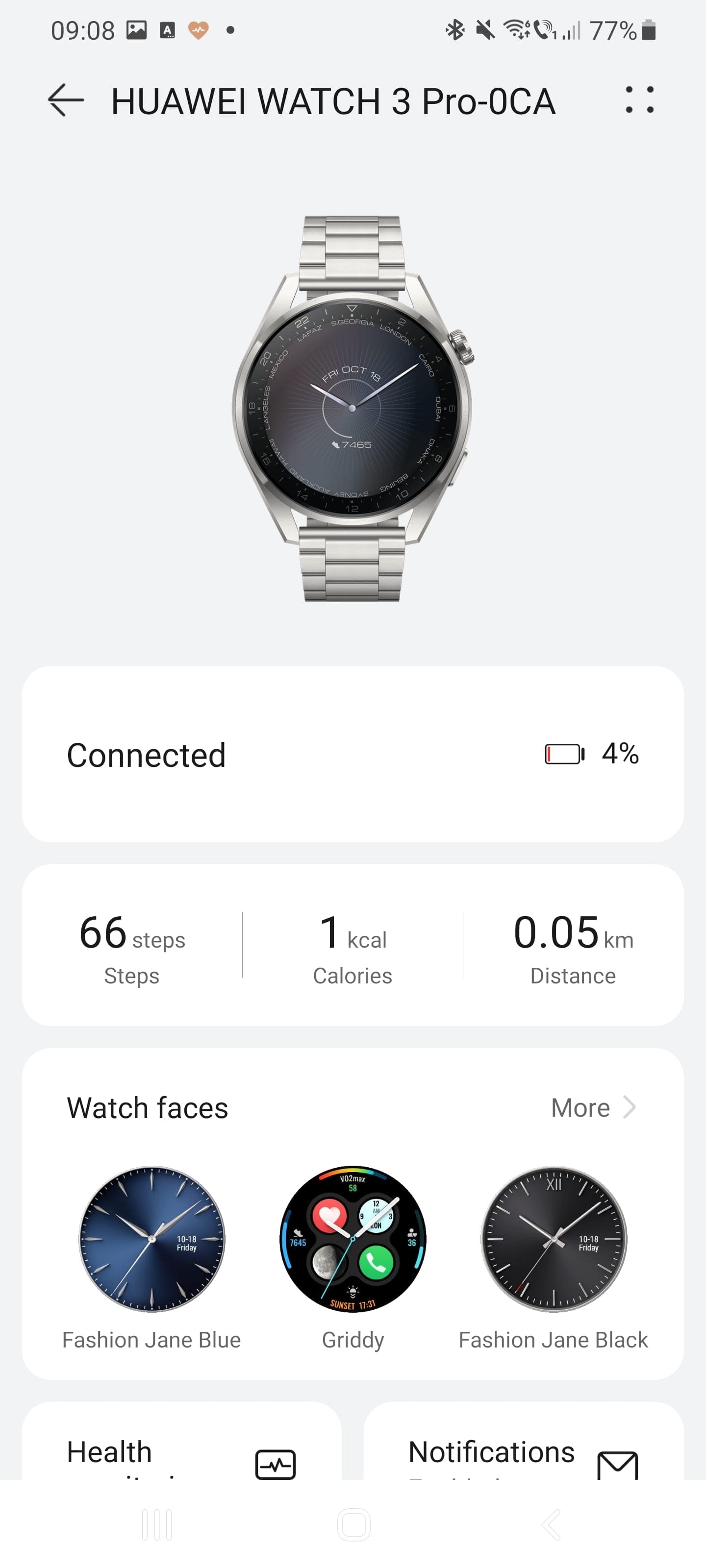The width and height of the screenshot is (706, 1568).
Task: Open recent apps from navigation bar
Action: pos(156,1525)
